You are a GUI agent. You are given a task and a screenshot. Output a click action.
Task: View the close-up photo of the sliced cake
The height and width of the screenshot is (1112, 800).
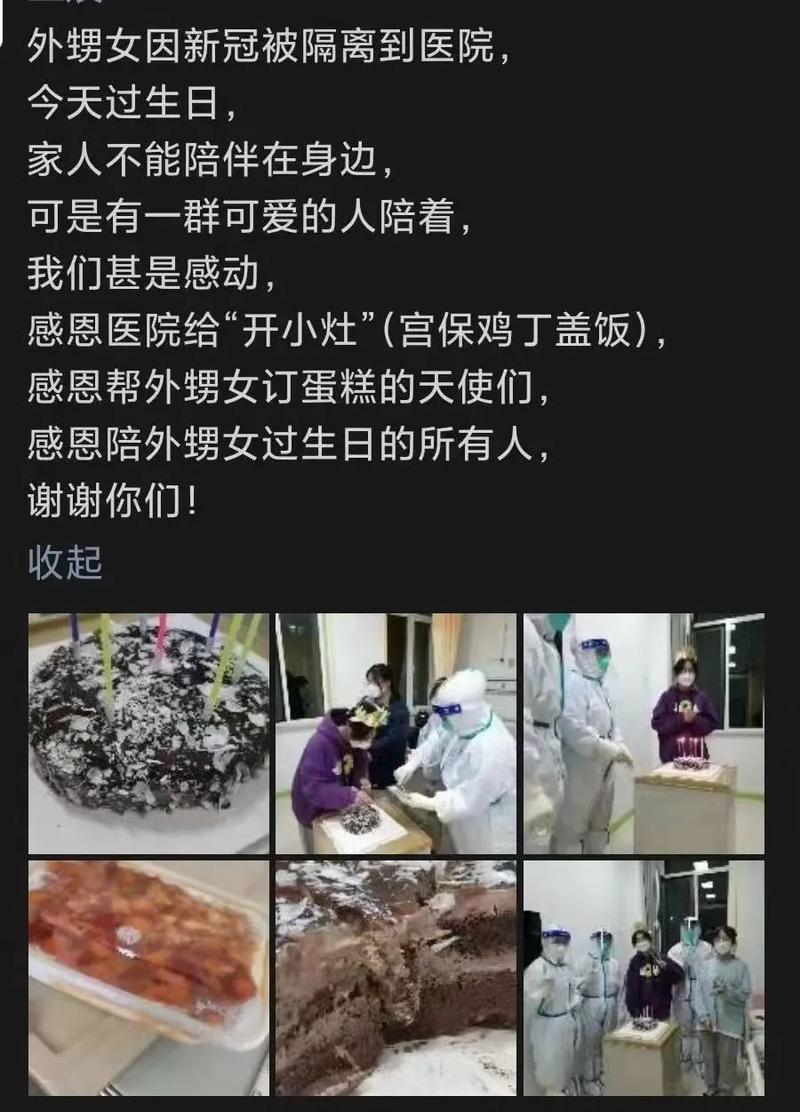coord(396,977)
